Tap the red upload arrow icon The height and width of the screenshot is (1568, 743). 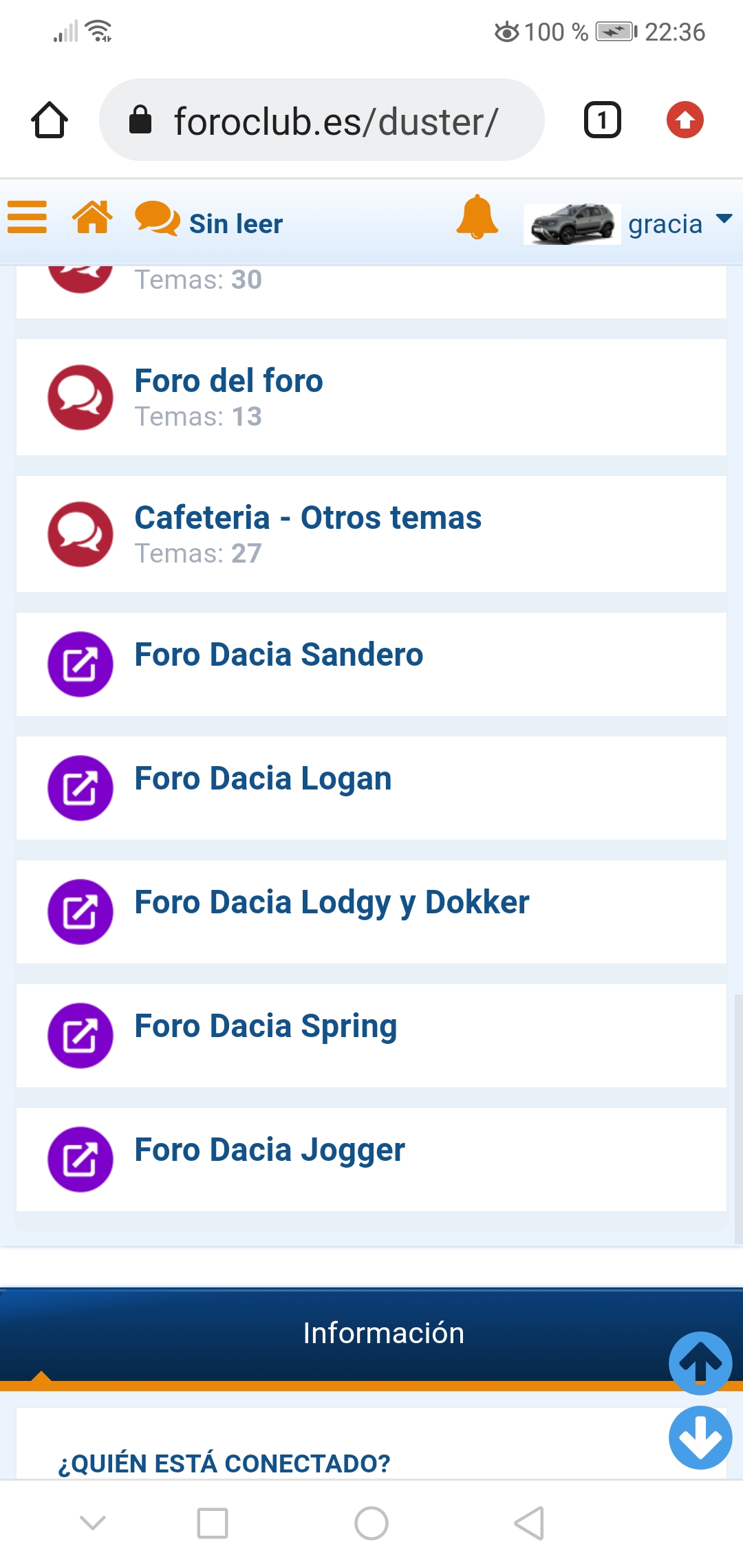pyautogui.click(x=685, y=120)
